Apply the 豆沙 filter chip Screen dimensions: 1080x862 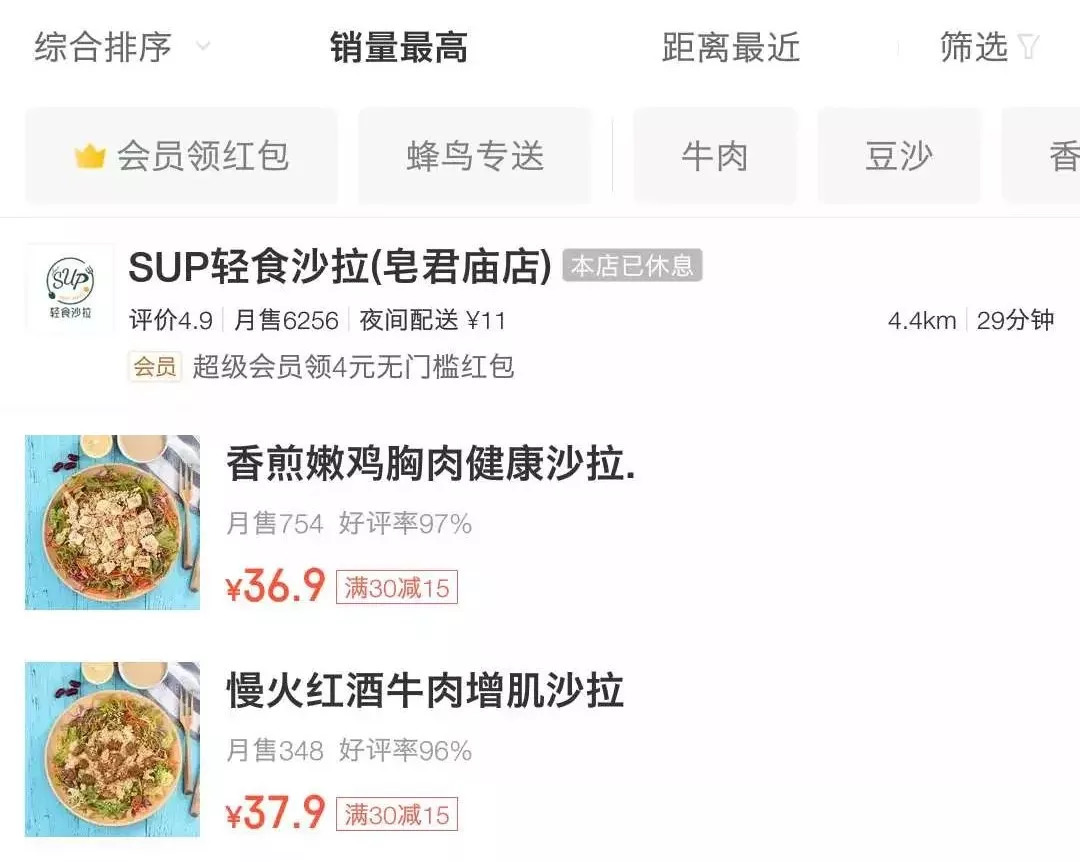click(x=899, y=156)
